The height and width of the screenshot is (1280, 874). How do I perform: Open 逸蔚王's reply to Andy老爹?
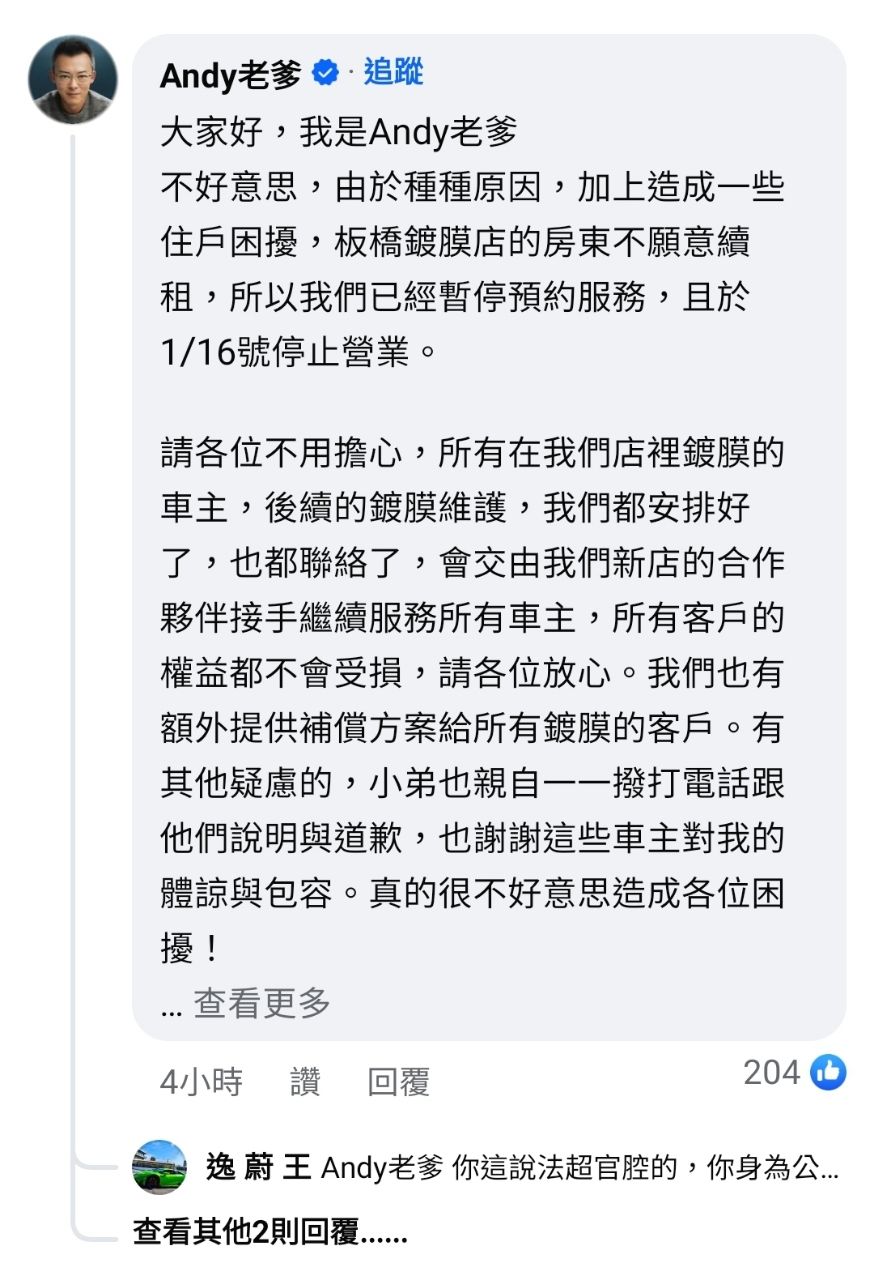click(x=521, y=1168)
